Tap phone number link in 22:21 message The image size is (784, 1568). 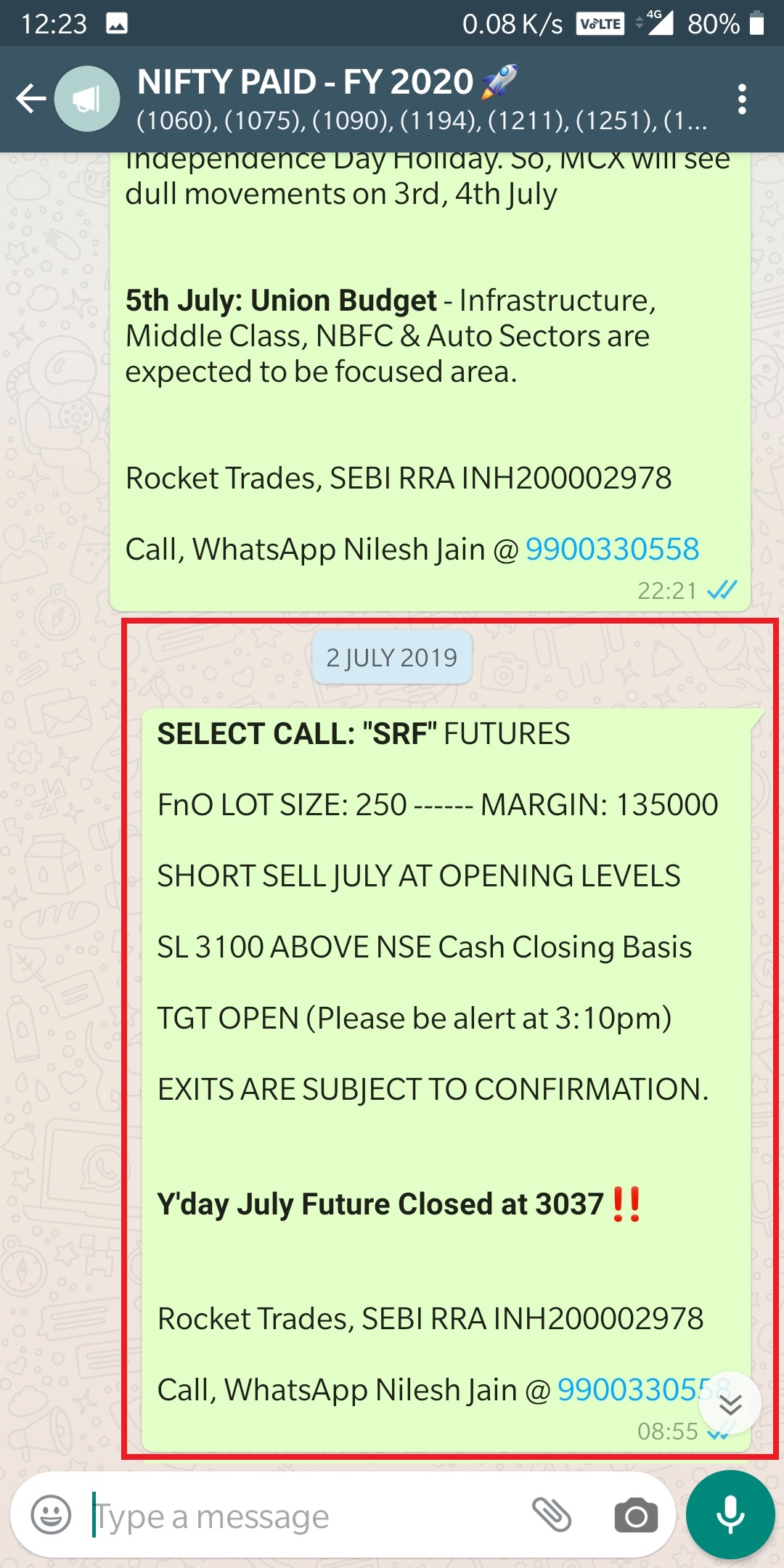click(x=612, y=550)
